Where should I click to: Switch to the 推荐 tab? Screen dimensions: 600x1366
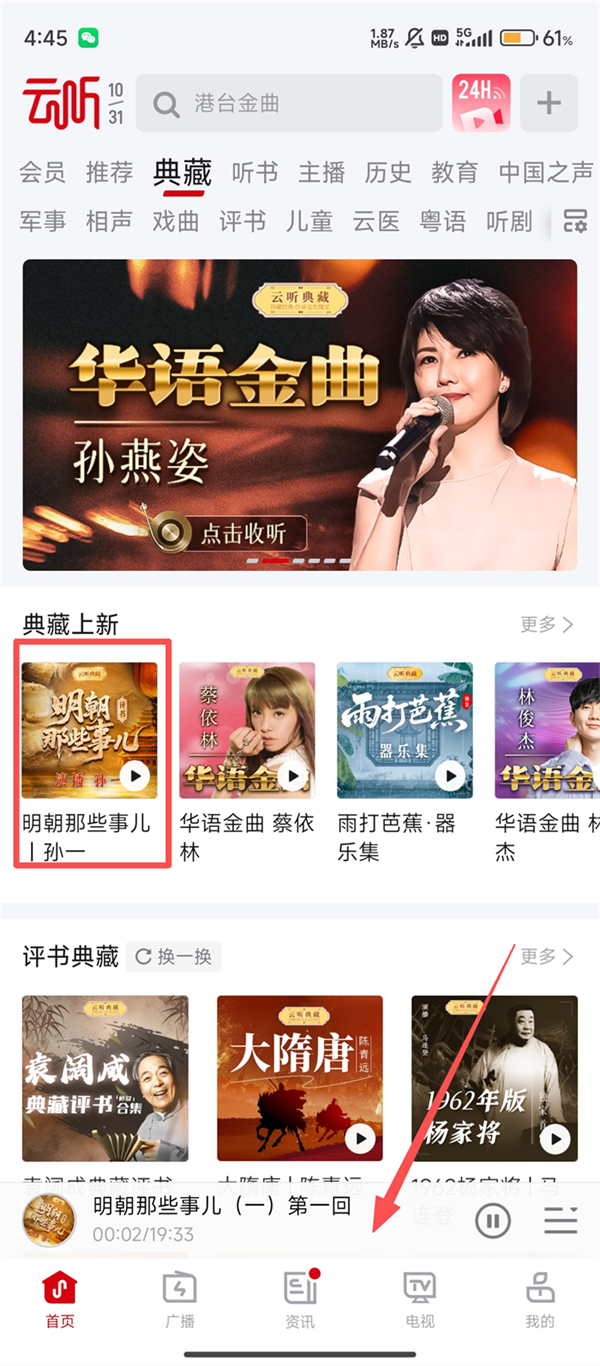(109, 172)
